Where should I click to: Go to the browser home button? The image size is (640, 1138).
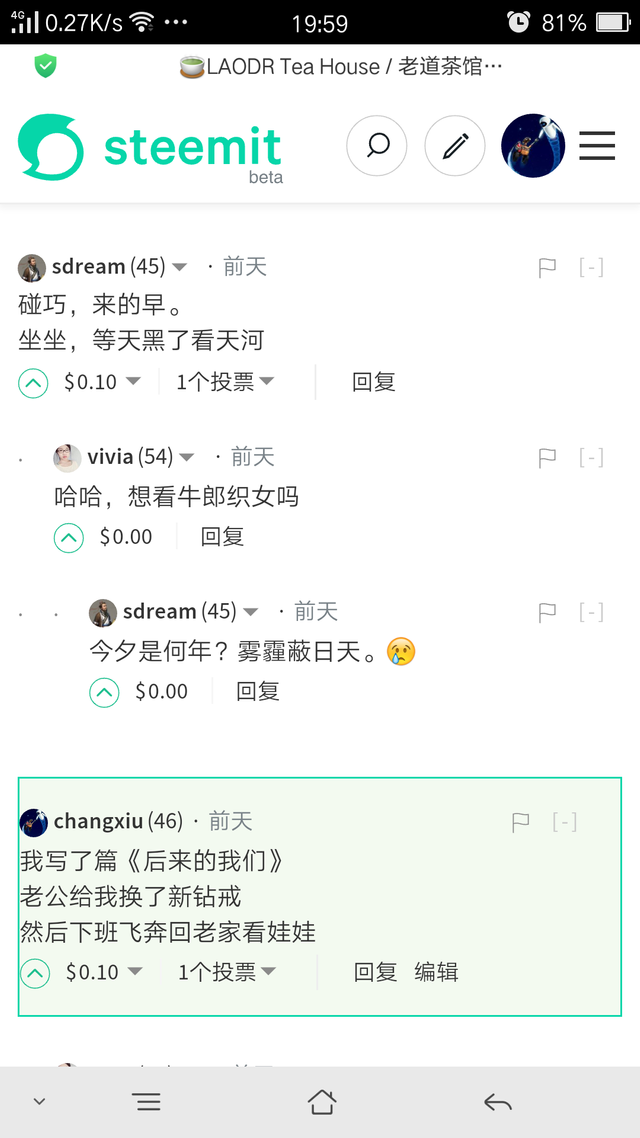pyautogui.click(x=321, y=1102)
